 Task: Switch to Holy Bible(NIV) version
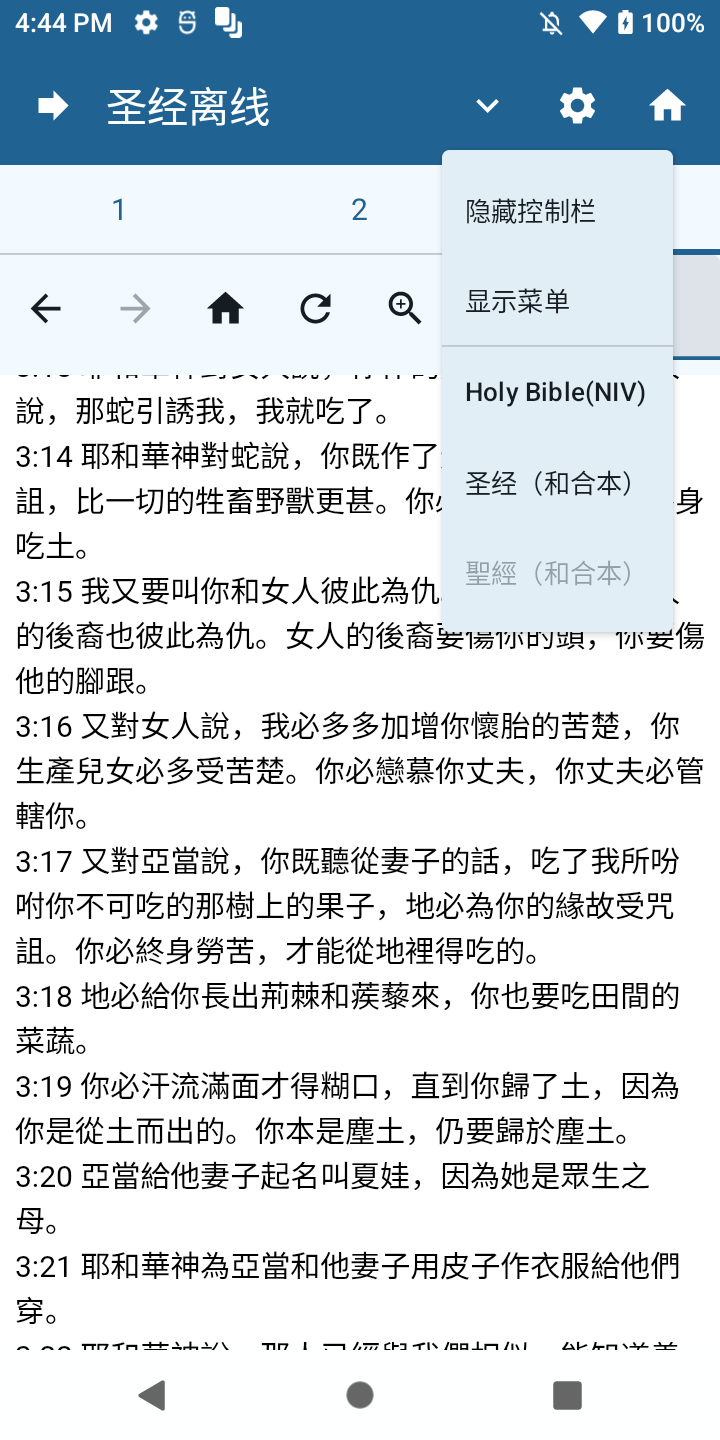(x=557, y=392)
